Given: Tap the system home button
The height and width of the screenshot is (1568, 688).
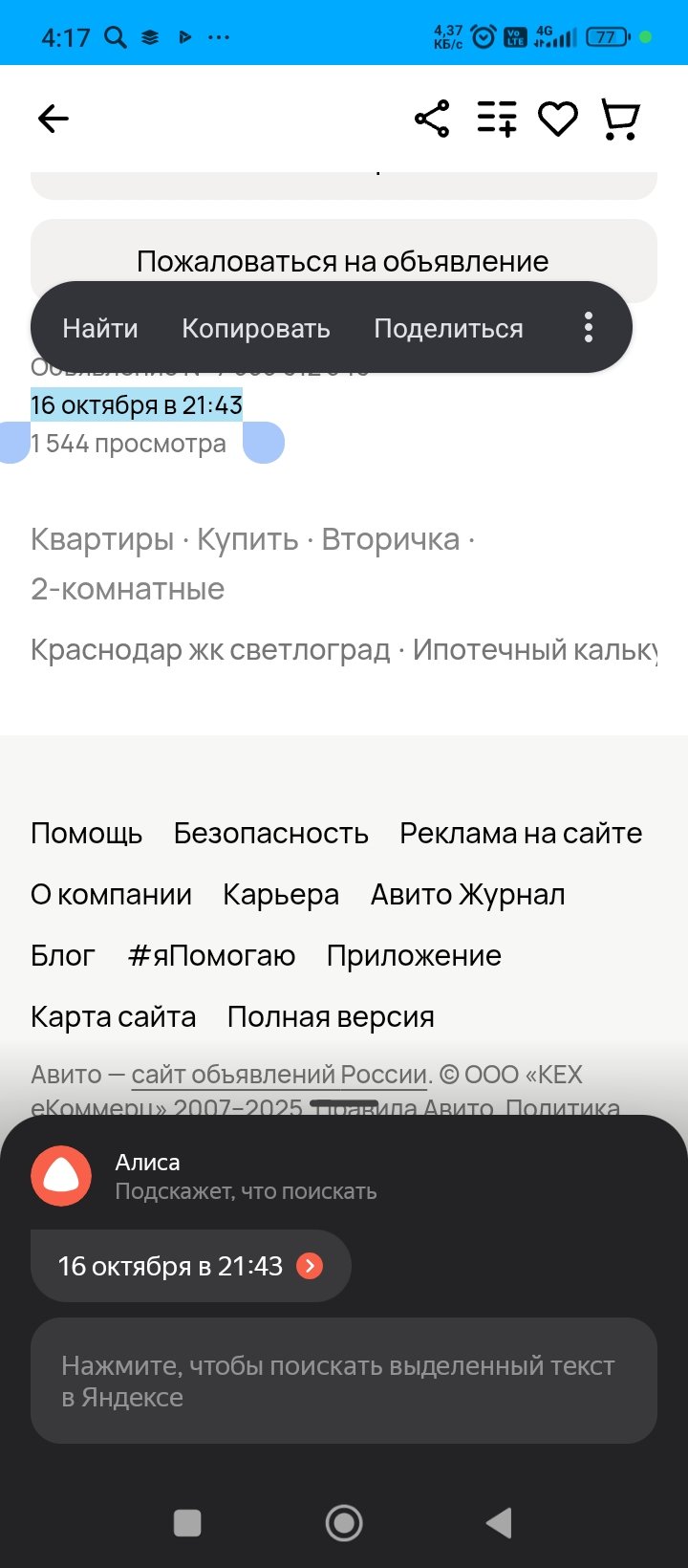Looking at the screenshot, I should click(344, 1523).
